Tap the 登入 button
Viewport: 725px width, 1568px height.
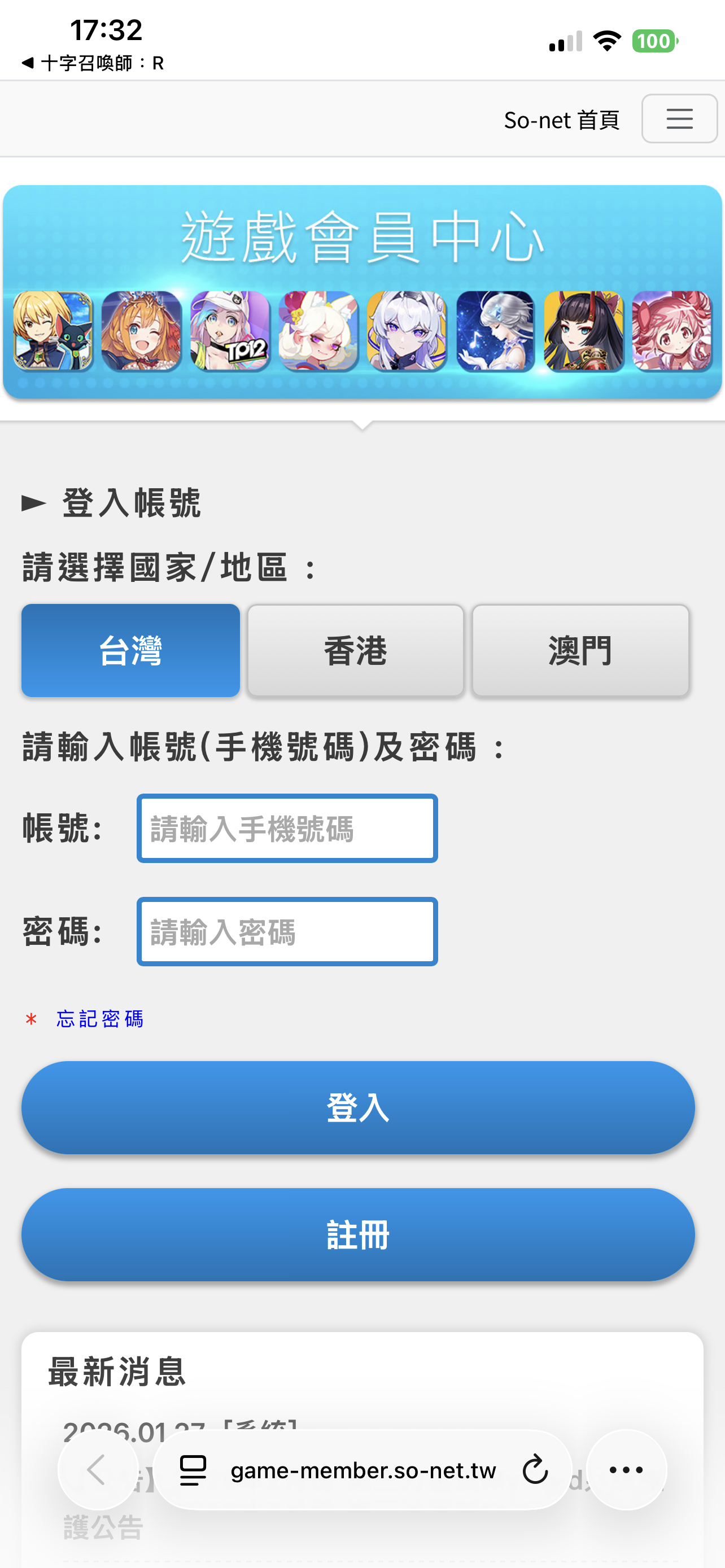pos(358,1107)
